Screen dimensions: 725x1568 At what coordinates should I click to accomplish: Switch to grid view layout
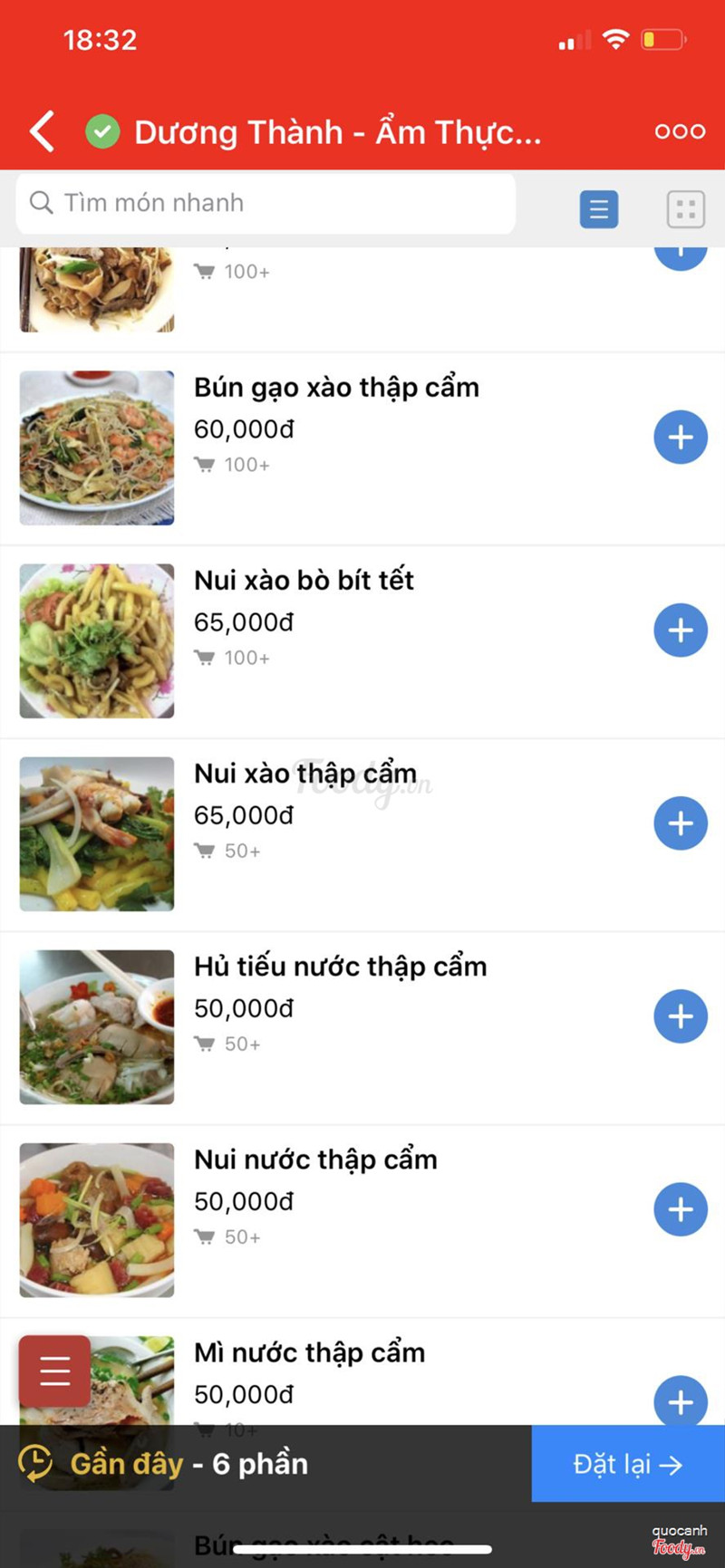point(686,209)
